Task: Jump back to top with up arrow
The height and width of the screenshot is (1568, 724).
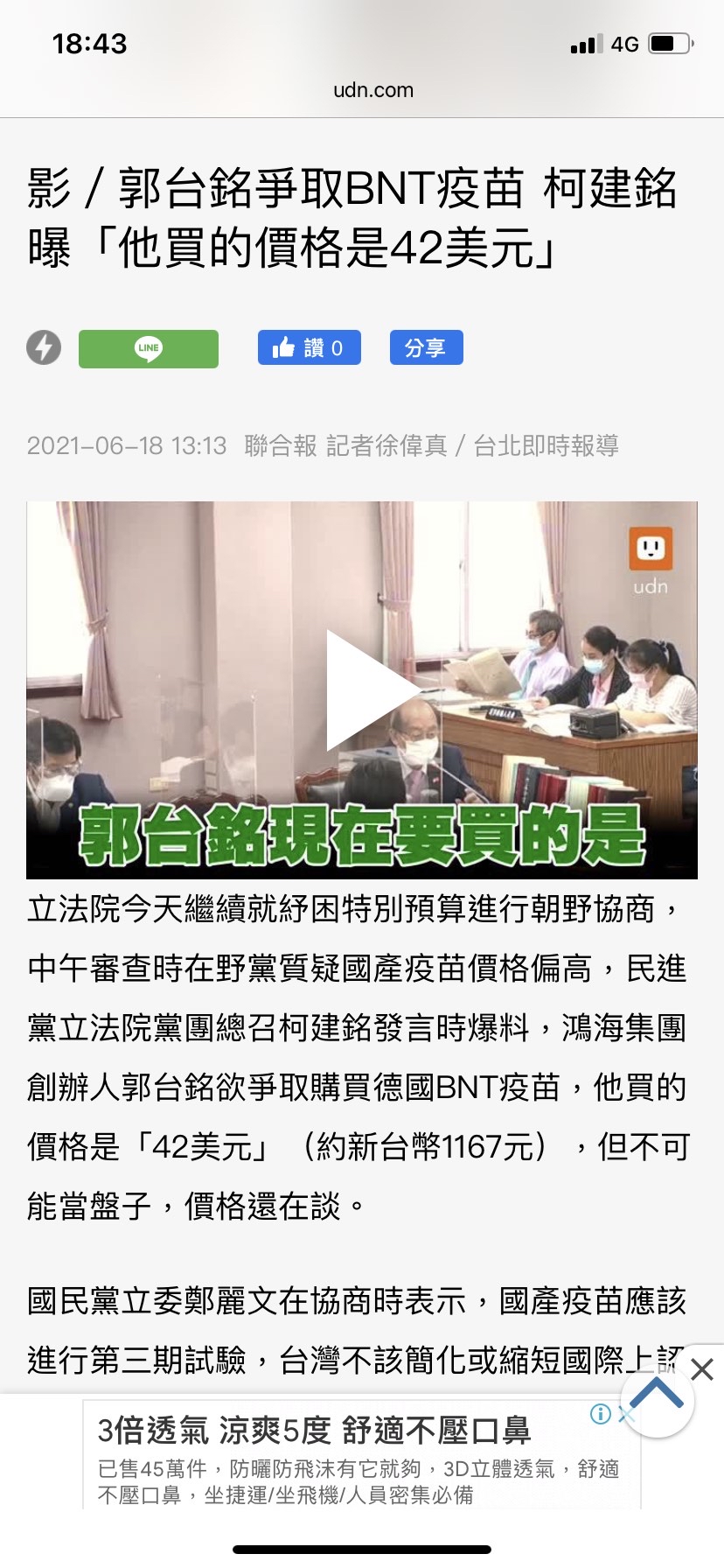Action: coord(657,1397)
